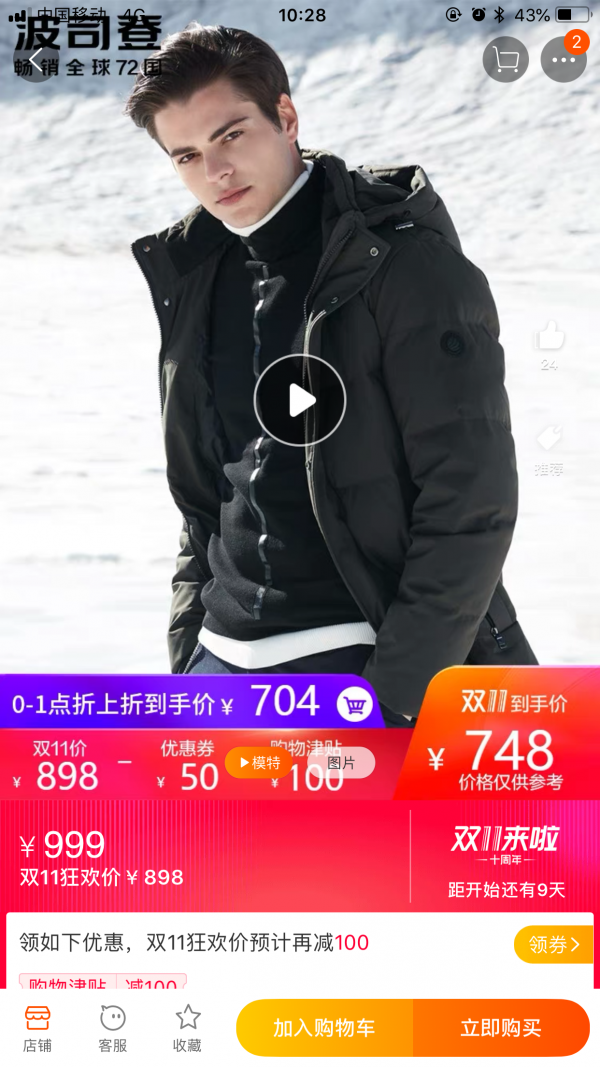Switch to the 图片 chip
The width and height of the screenshot is (600, 1067).
(341, 763)
